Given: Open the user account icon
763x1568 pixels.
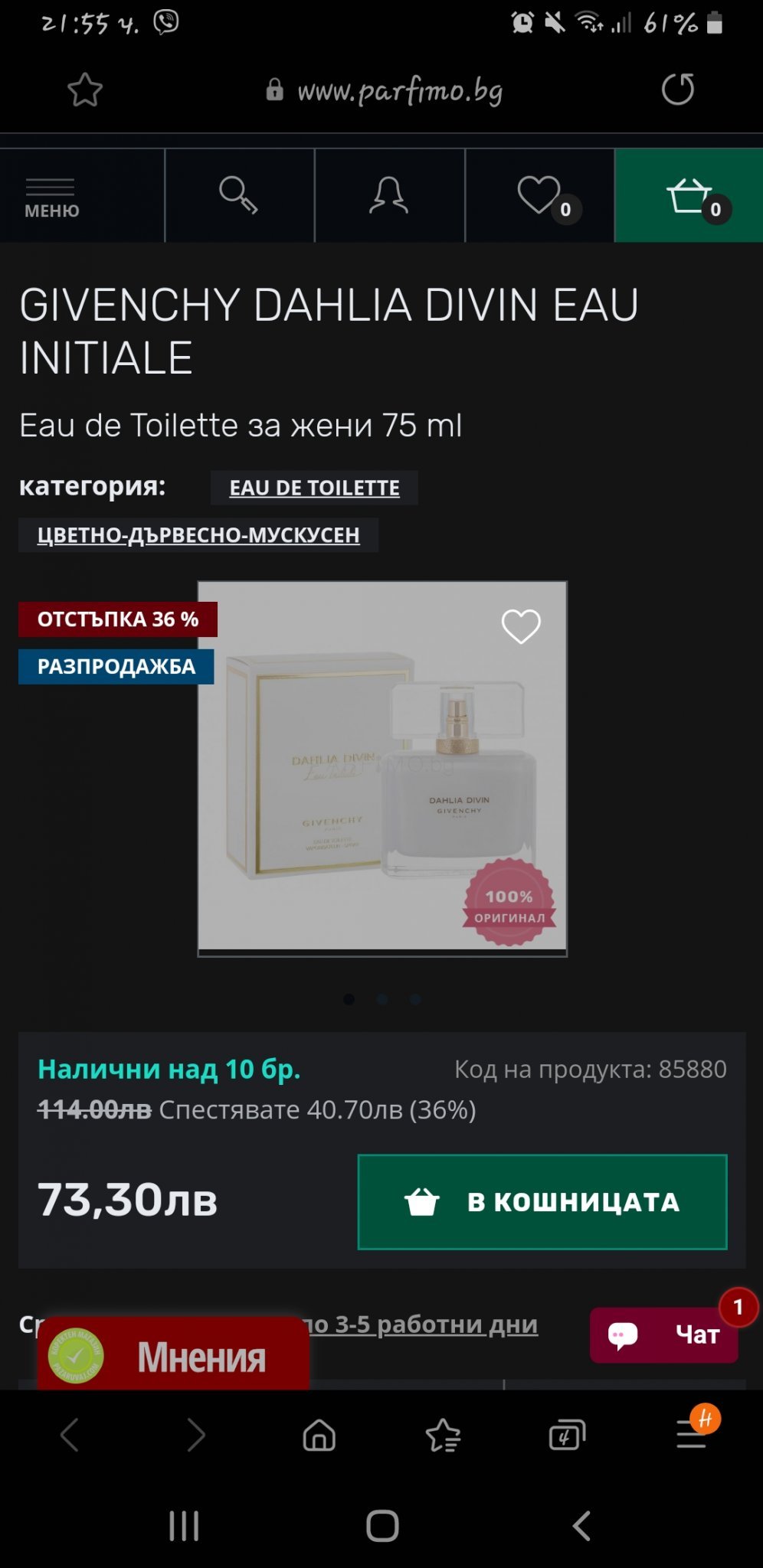Looking at the screenshot, I should pyautogui.click(x=389, y=196).
